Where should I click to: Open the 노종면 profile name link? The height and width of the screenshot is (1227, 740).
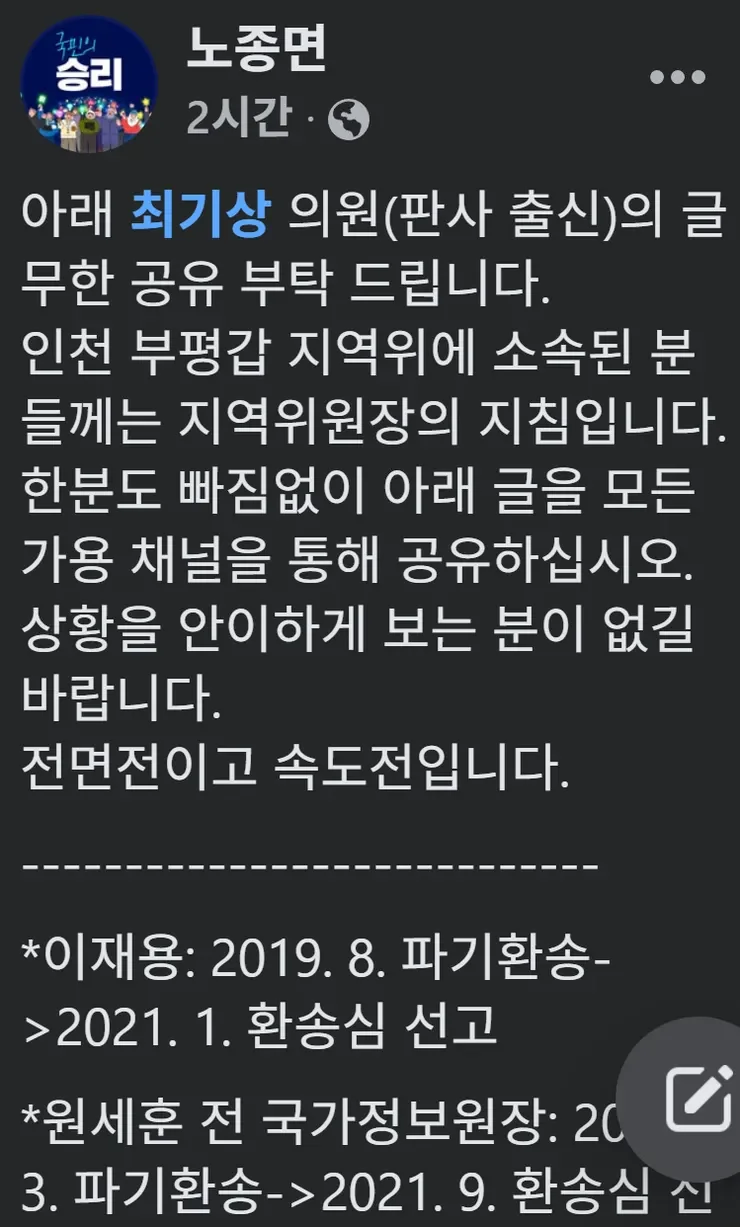[x=256, y=51]
